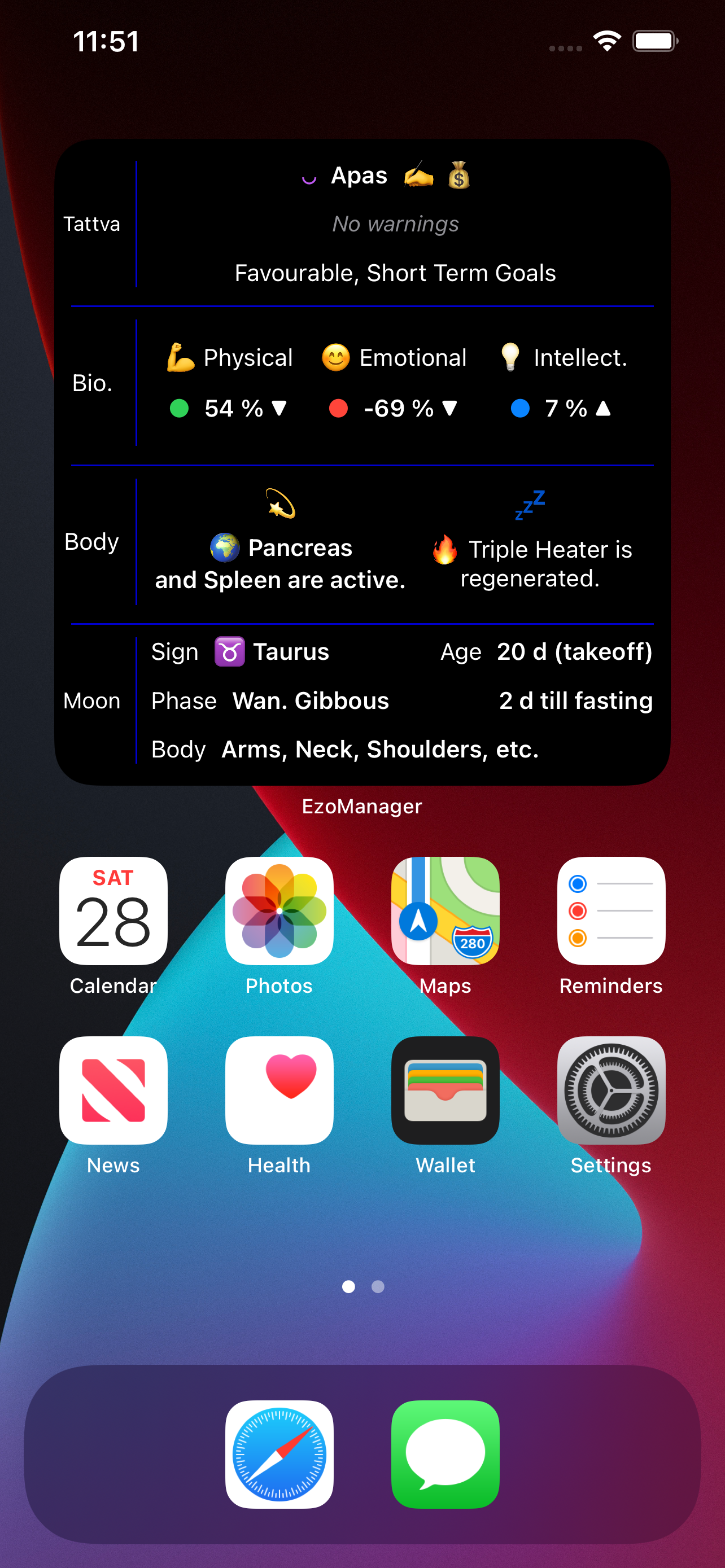Screen dimensions: 725x1568
Task: Open the Reminders app
Action: pos(611,910)
